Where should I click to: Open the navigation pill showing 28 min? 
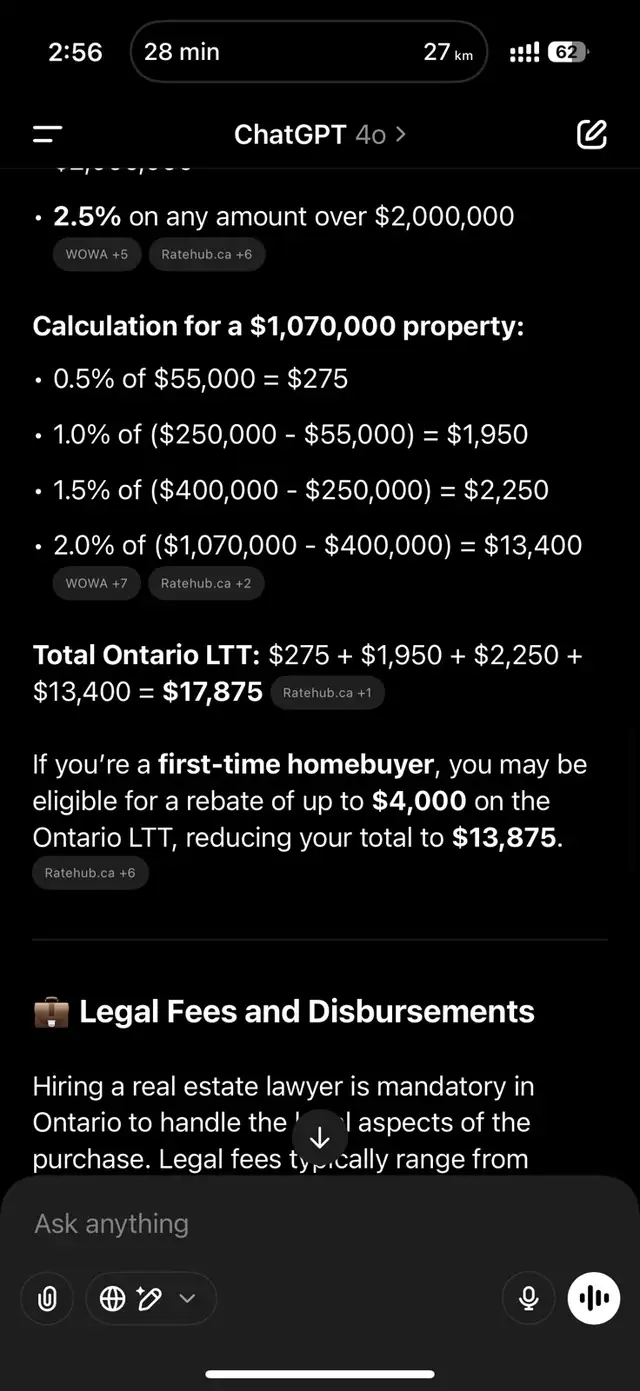(309, 52)
